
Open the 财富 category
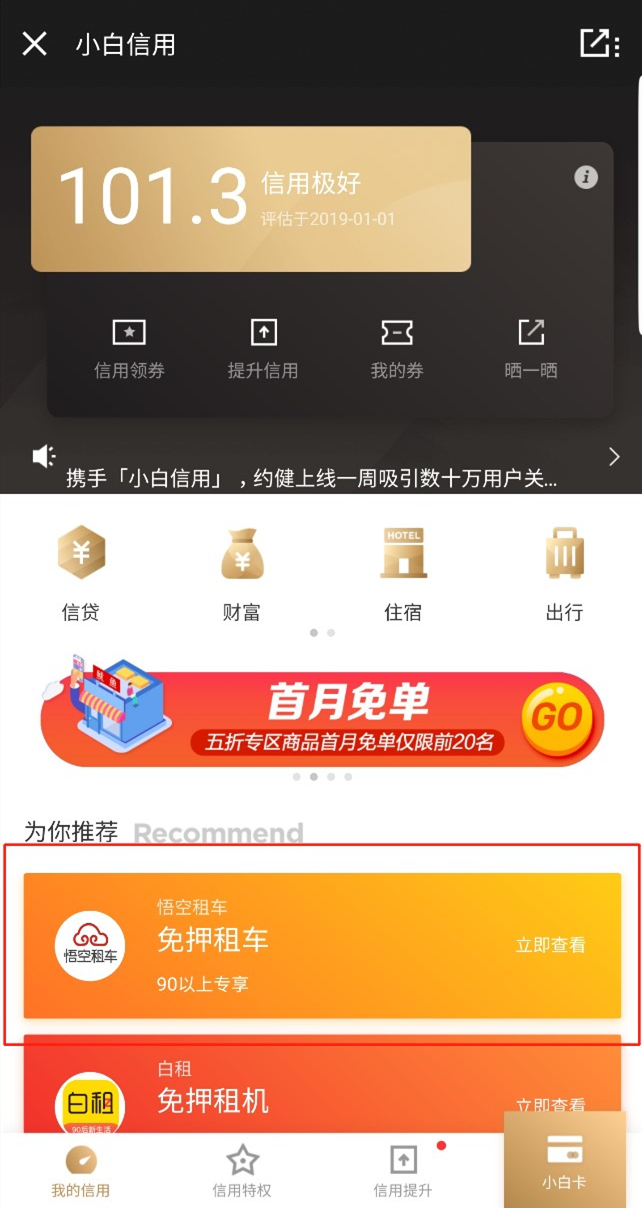pyautogui.click(x=242, y=574)
